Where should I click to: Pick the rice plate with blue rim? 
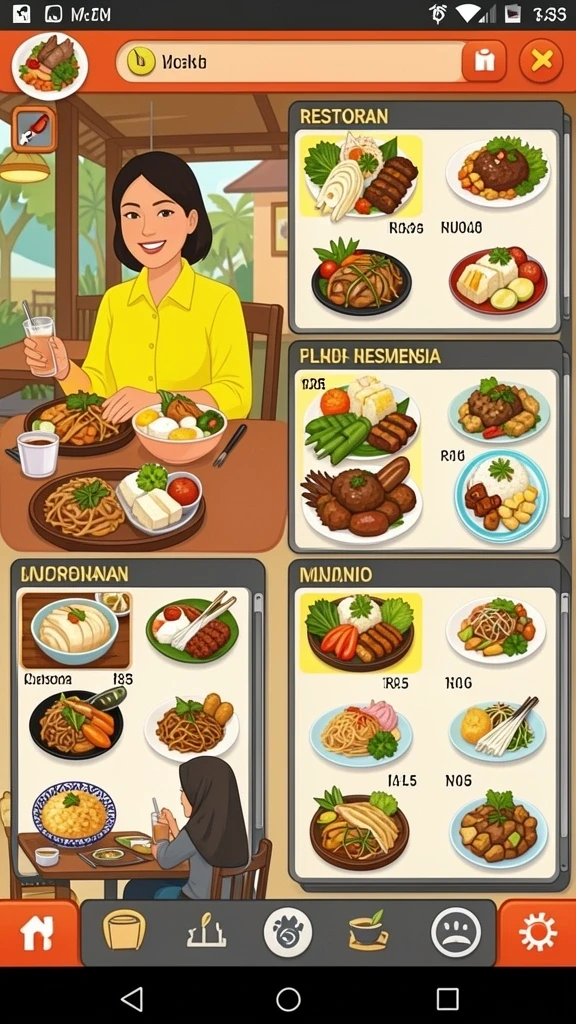[x=502, y=496]
